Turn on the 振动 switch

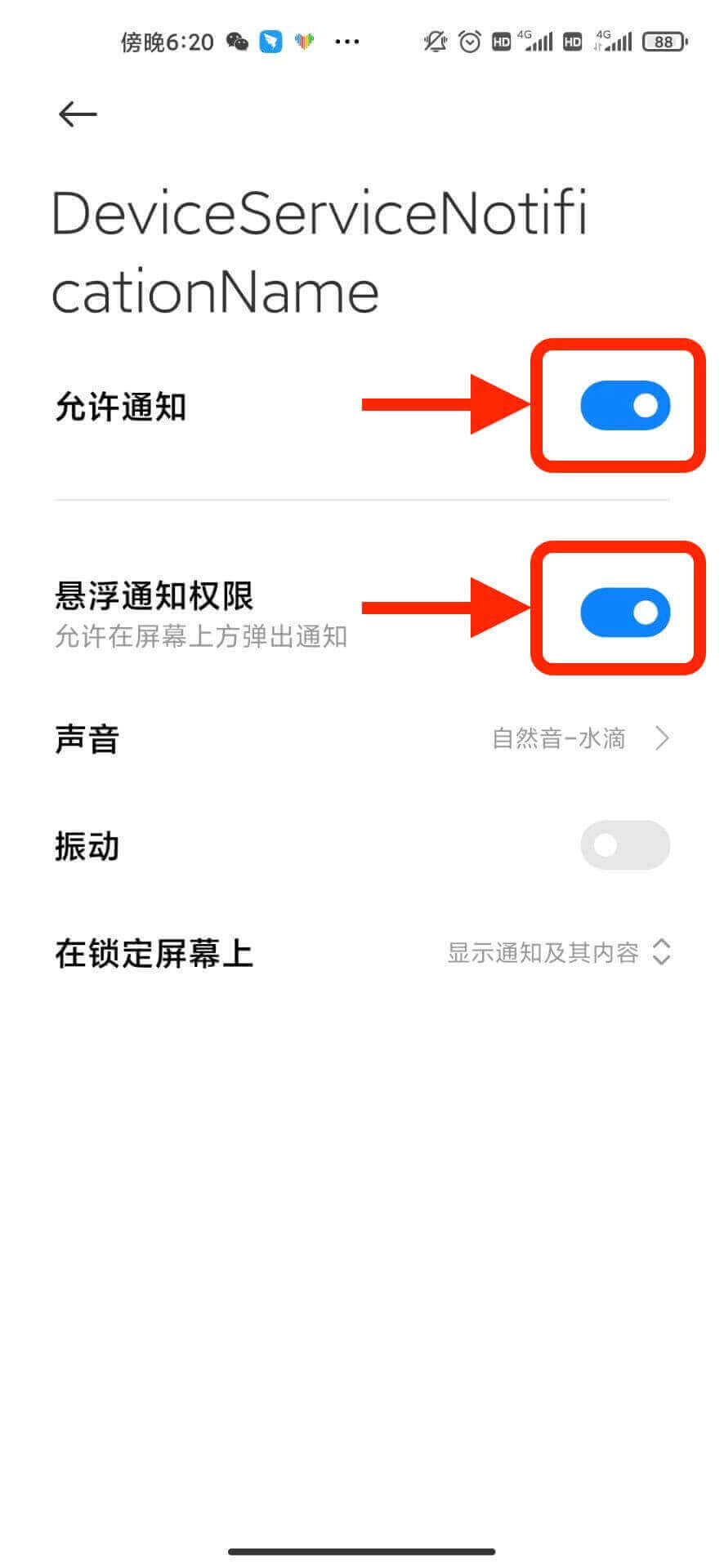point(625,845)
